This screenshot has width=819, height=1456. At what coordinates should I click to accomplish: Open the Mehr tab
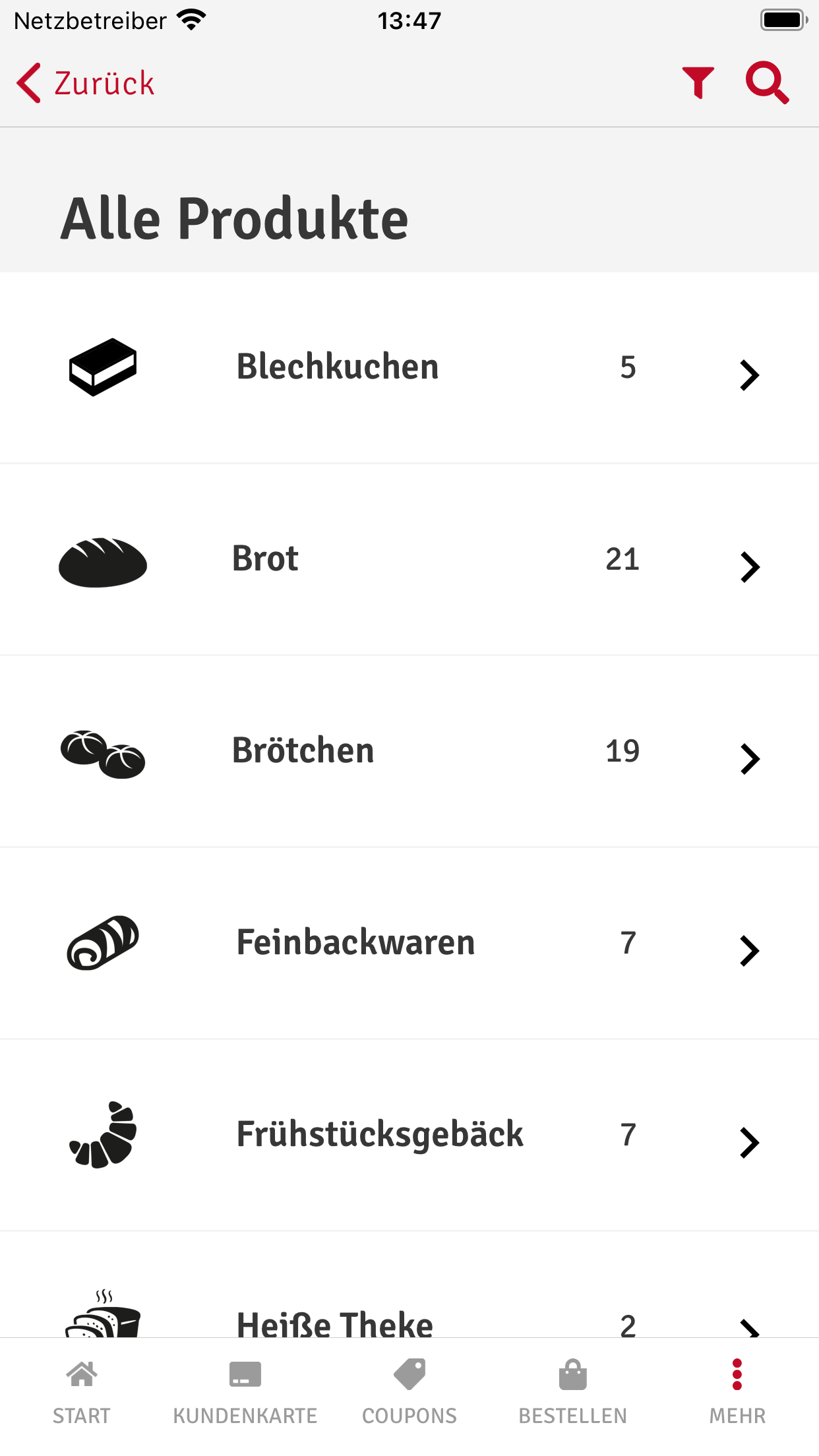[x=737, y=1392]
